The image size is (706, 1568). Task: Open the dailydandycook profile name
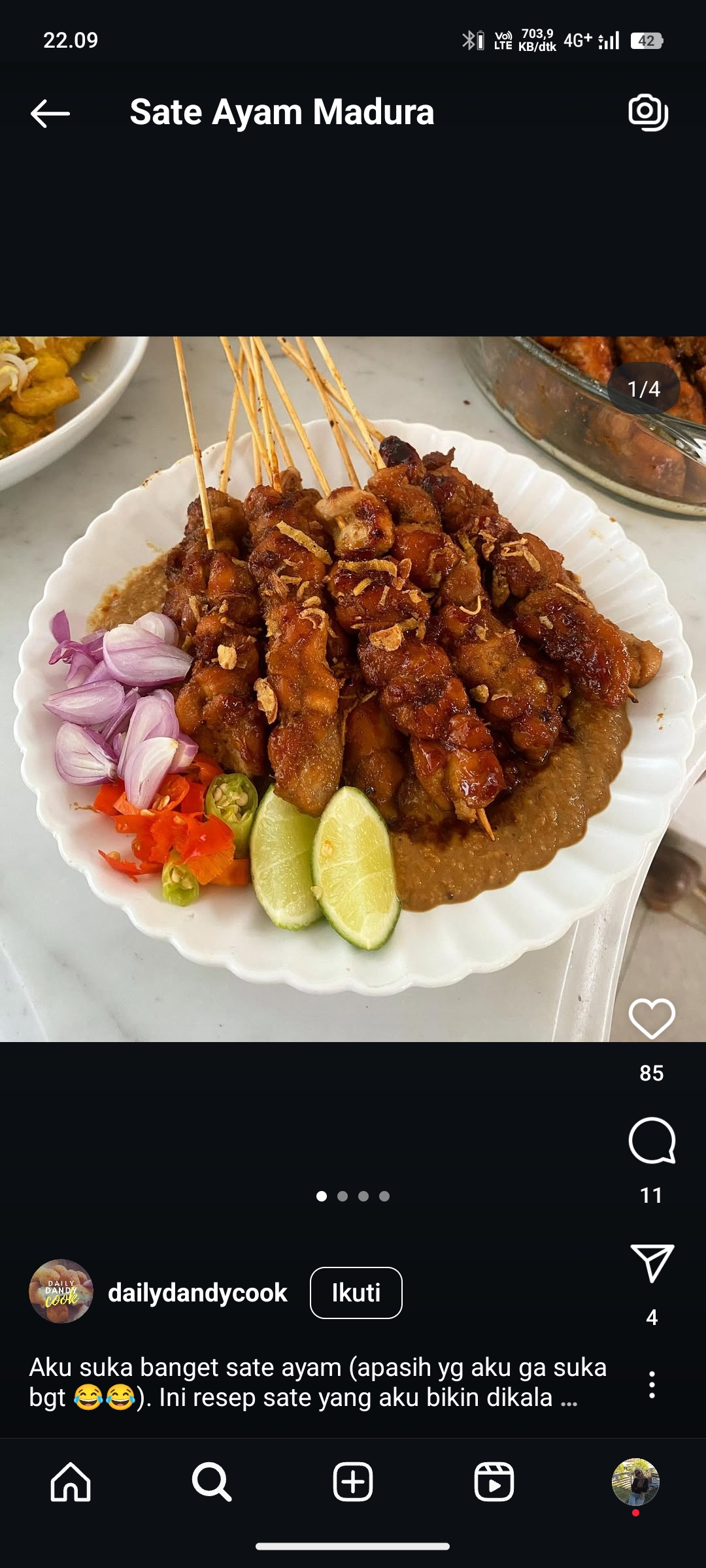[197, 1293]
